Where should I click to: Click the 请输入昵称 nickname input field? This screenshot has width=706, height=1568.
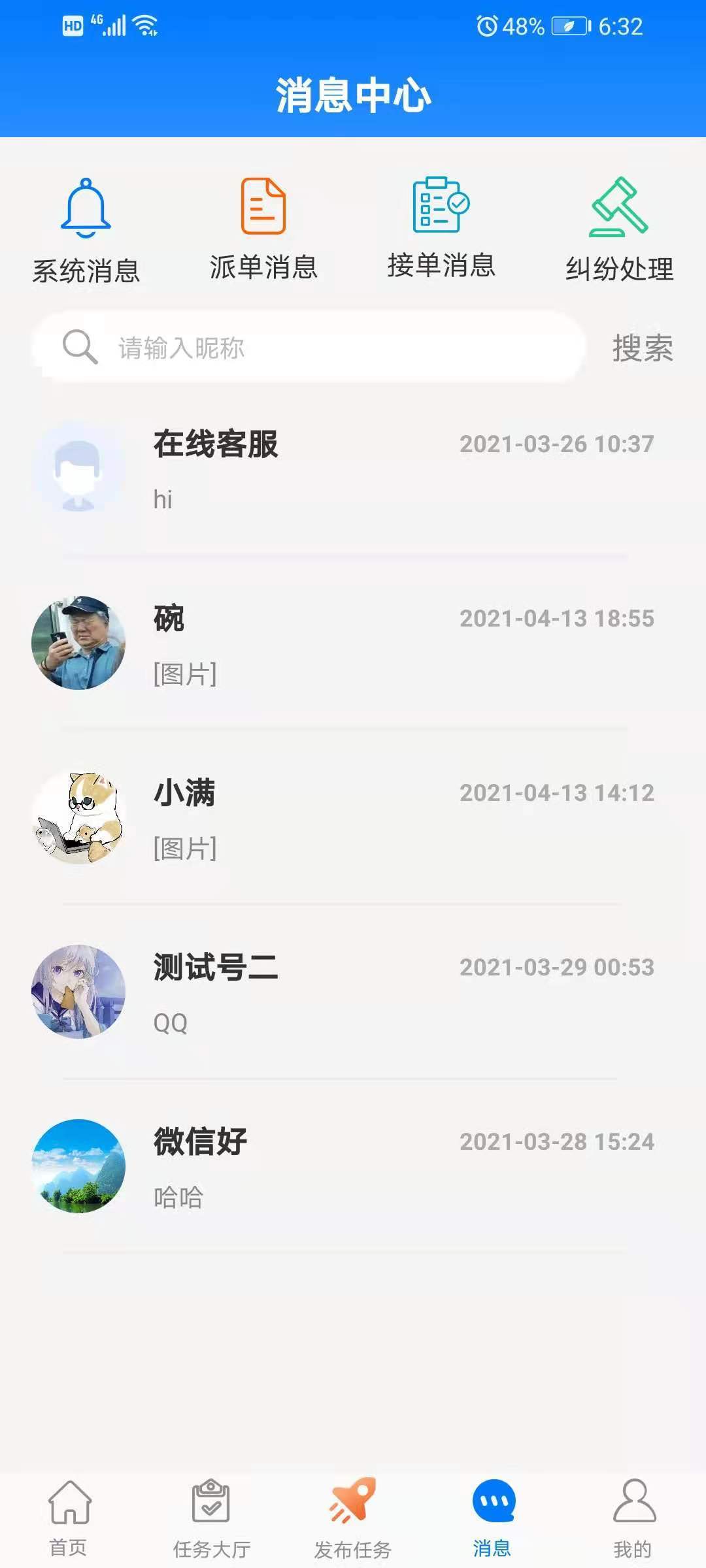click(294, 348)
